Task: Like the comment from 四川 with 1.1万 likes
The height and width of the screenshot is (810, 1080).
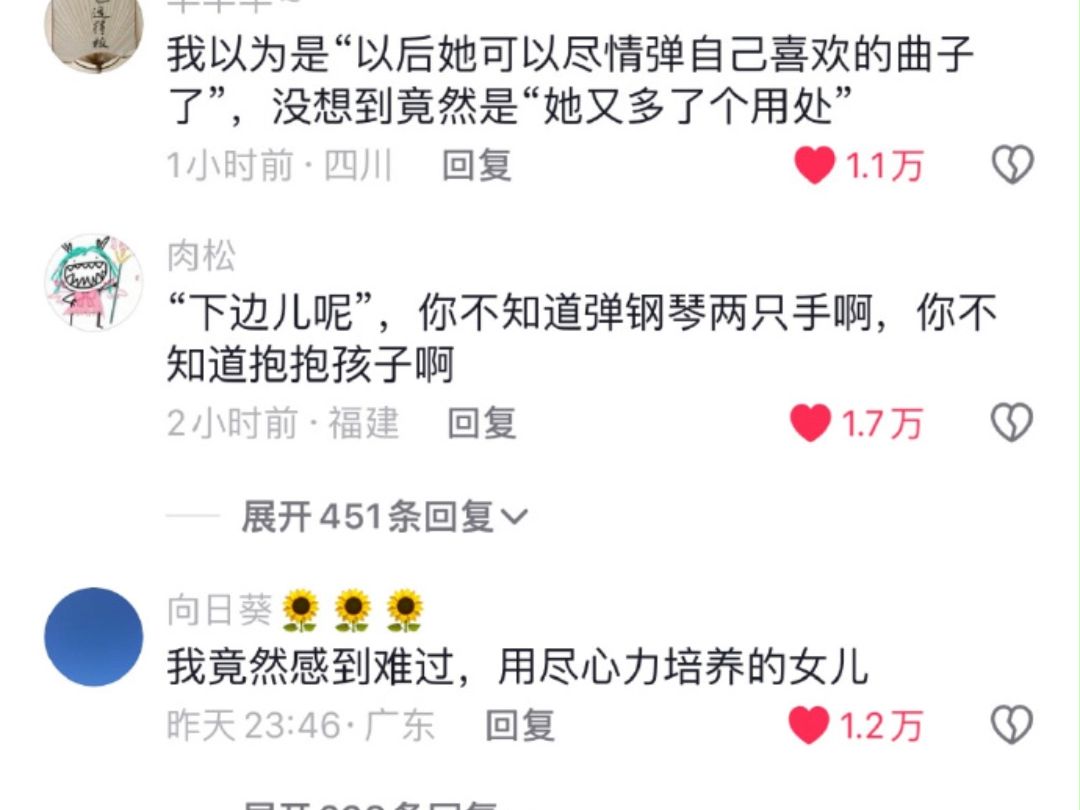Action: pos(815,165)
